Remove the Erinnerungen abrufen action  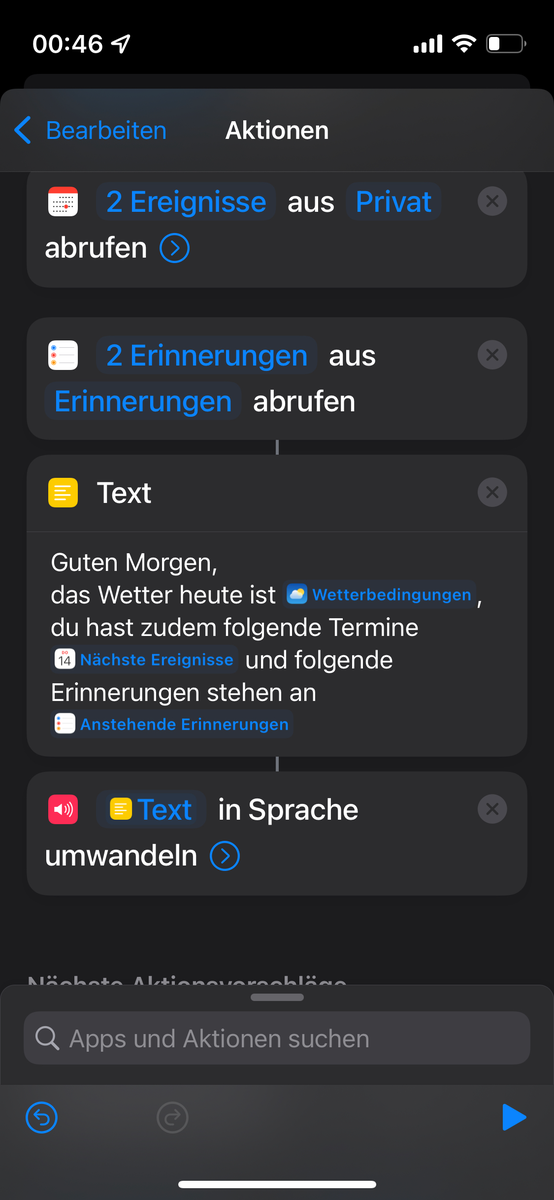pyautogui.click(x=492, y=355)
